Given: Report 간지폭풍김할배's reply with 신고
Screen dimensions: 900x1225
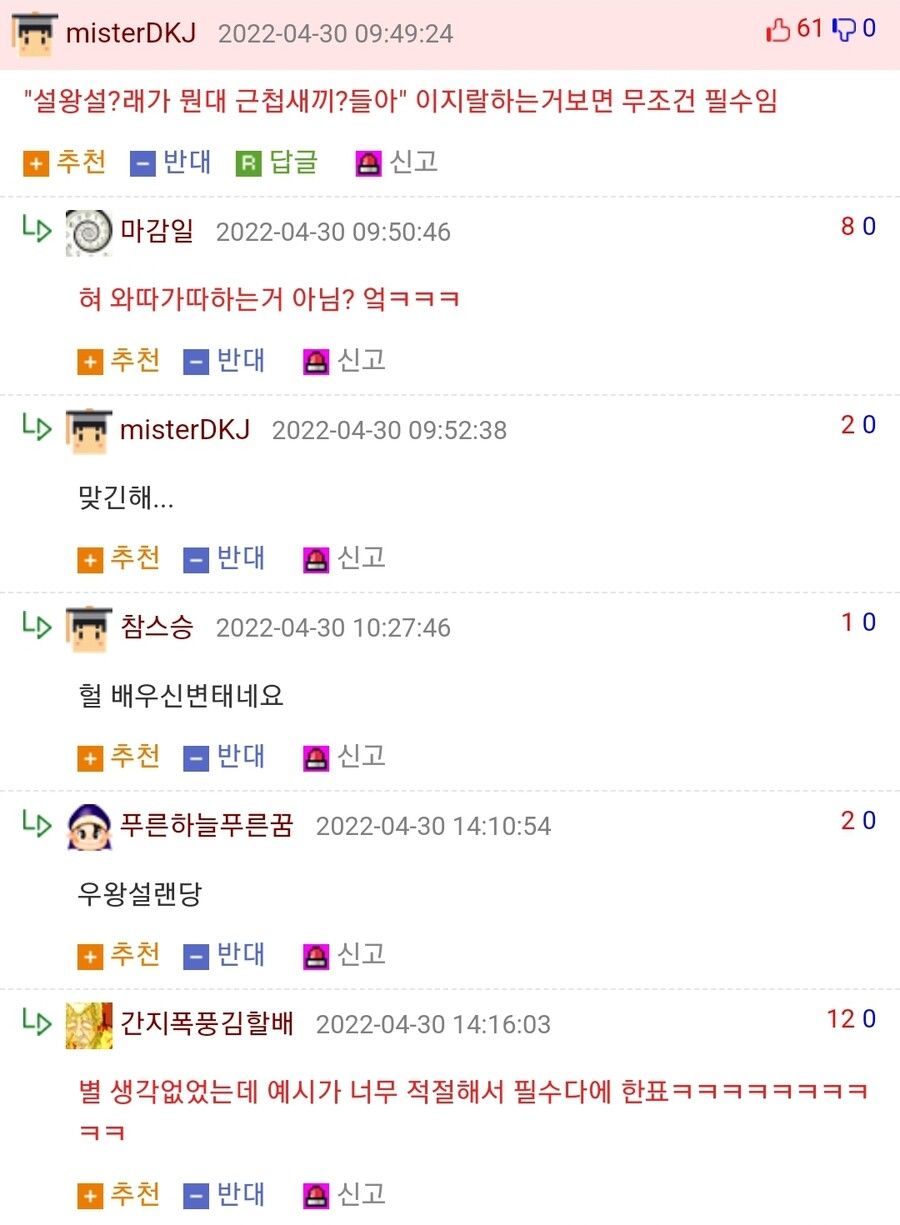Looking at the screenshot, I should point(344,1194).
